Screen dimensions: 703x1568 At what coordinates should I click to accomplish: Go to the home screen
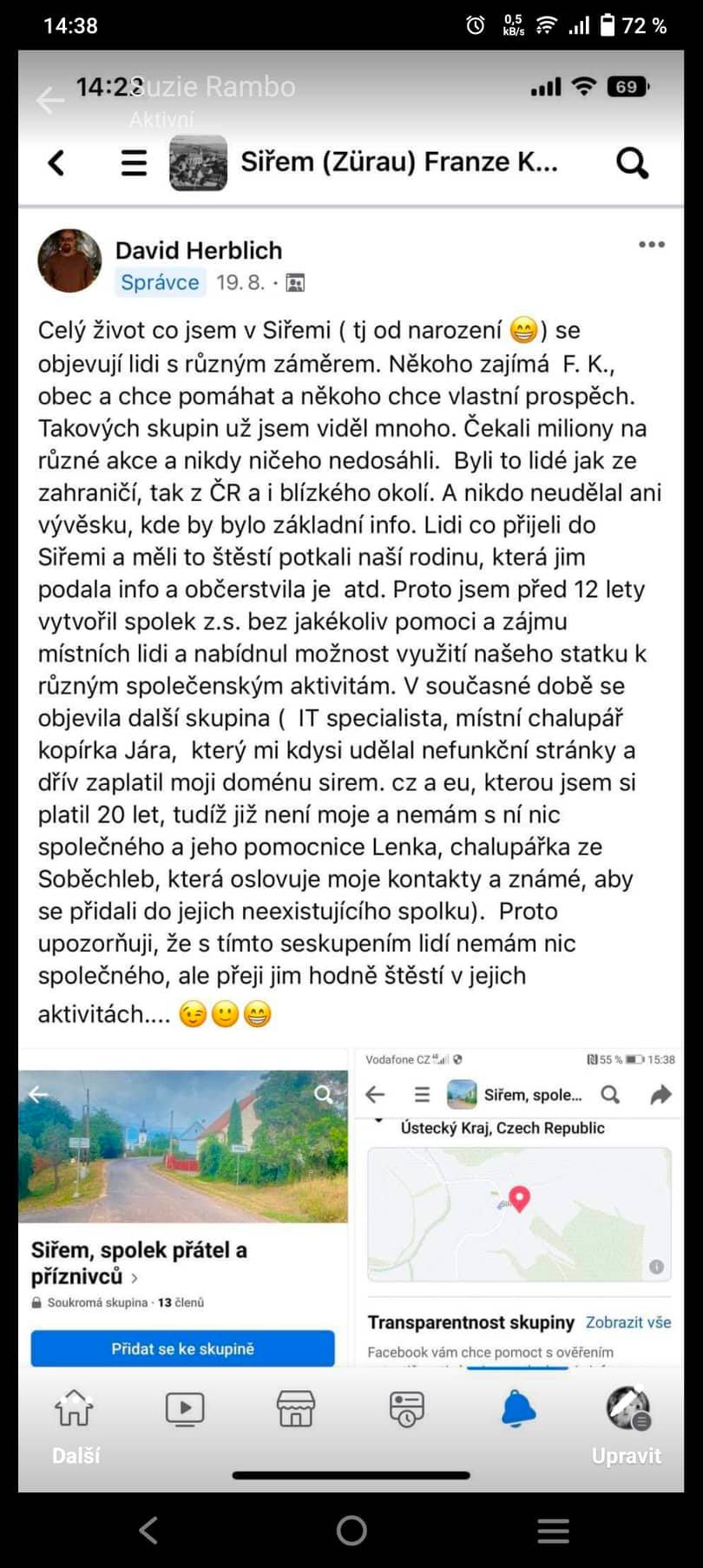point(351,1530)
